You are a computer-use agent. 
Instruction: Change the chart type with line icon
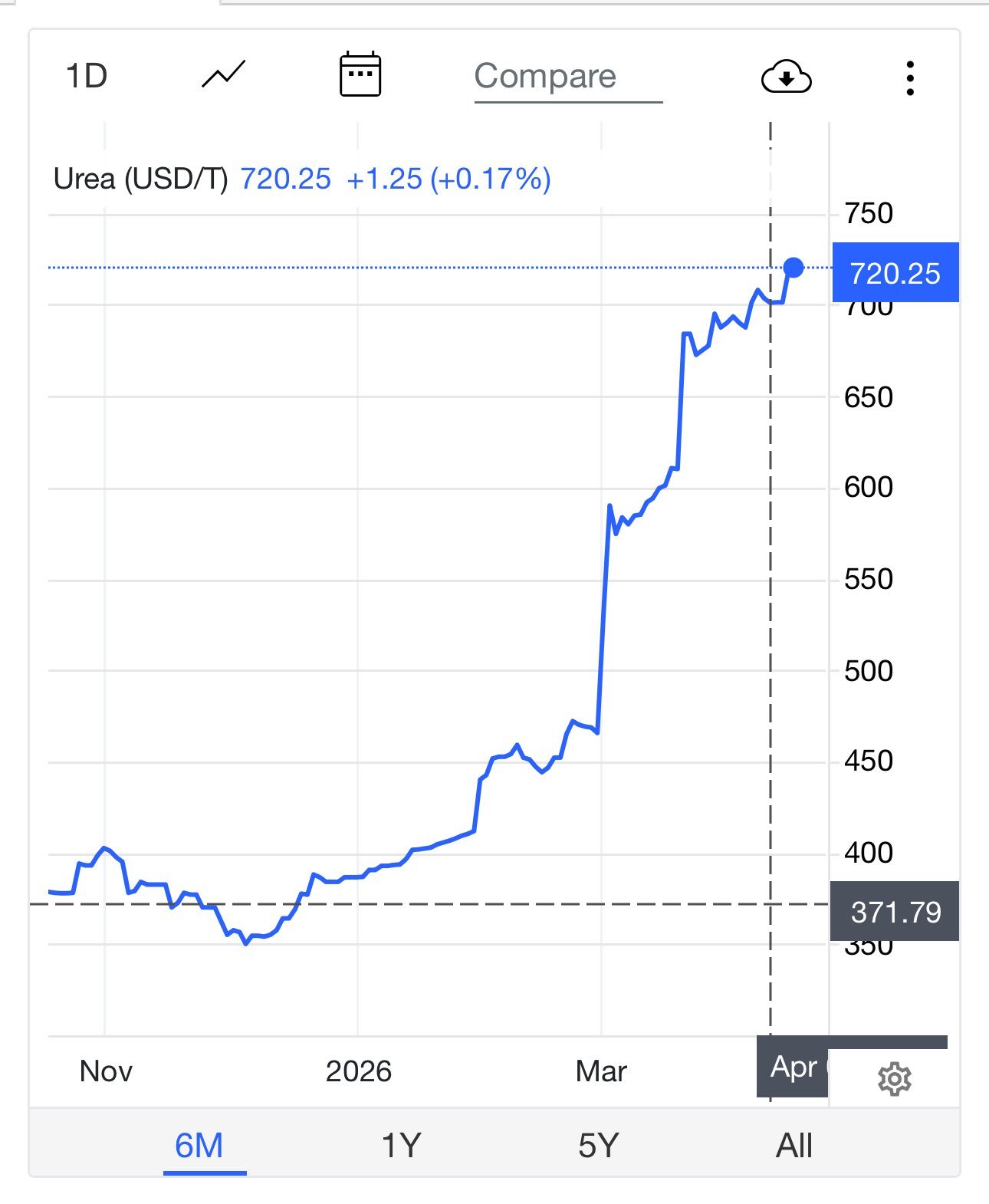click(223, 74)
